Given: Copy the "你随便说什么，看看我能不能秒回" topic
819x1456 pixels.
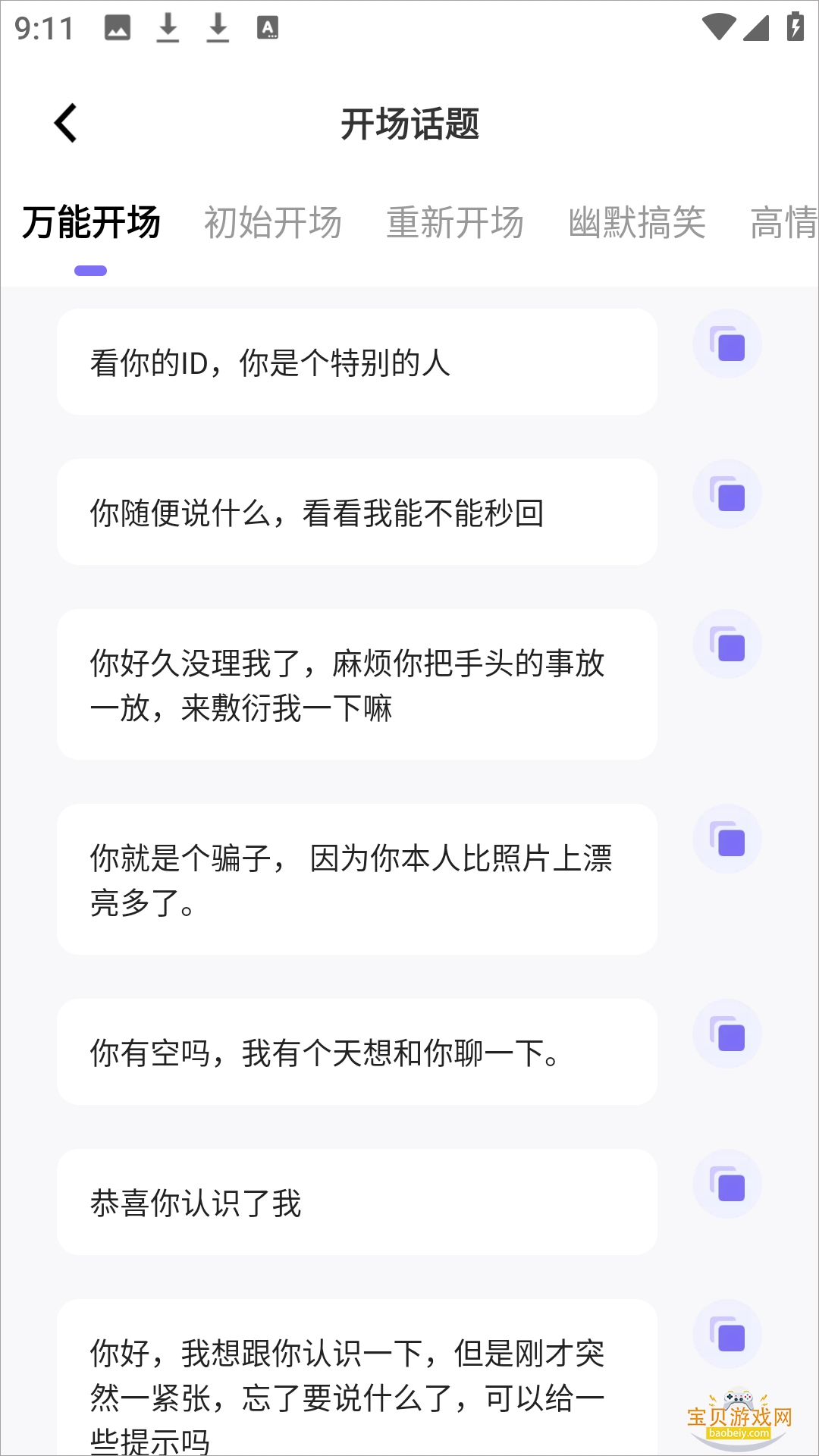Looking at the screenshot, I should (x=726, y=493).
